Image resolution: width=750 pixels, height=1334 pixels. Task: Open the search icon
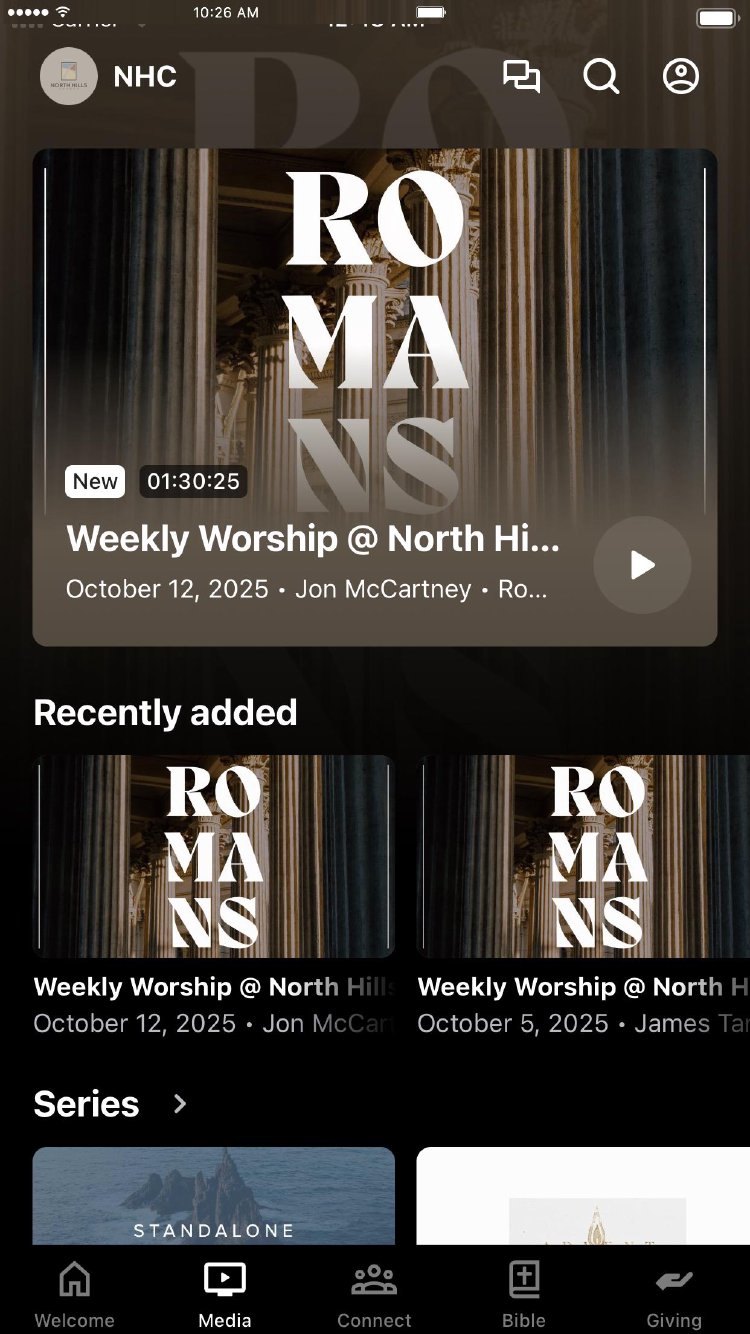[x=601, y=77]
